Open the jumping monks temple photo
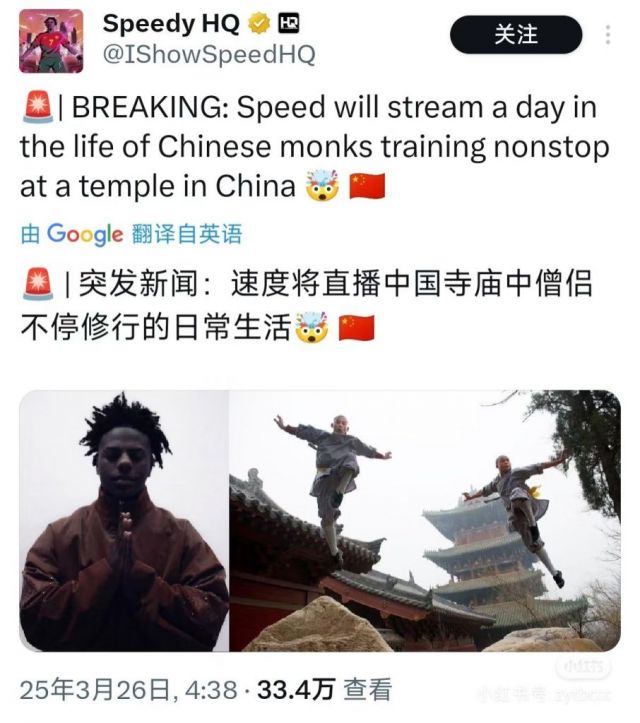The width and height of the screenshot is (640, 723). 425,520
